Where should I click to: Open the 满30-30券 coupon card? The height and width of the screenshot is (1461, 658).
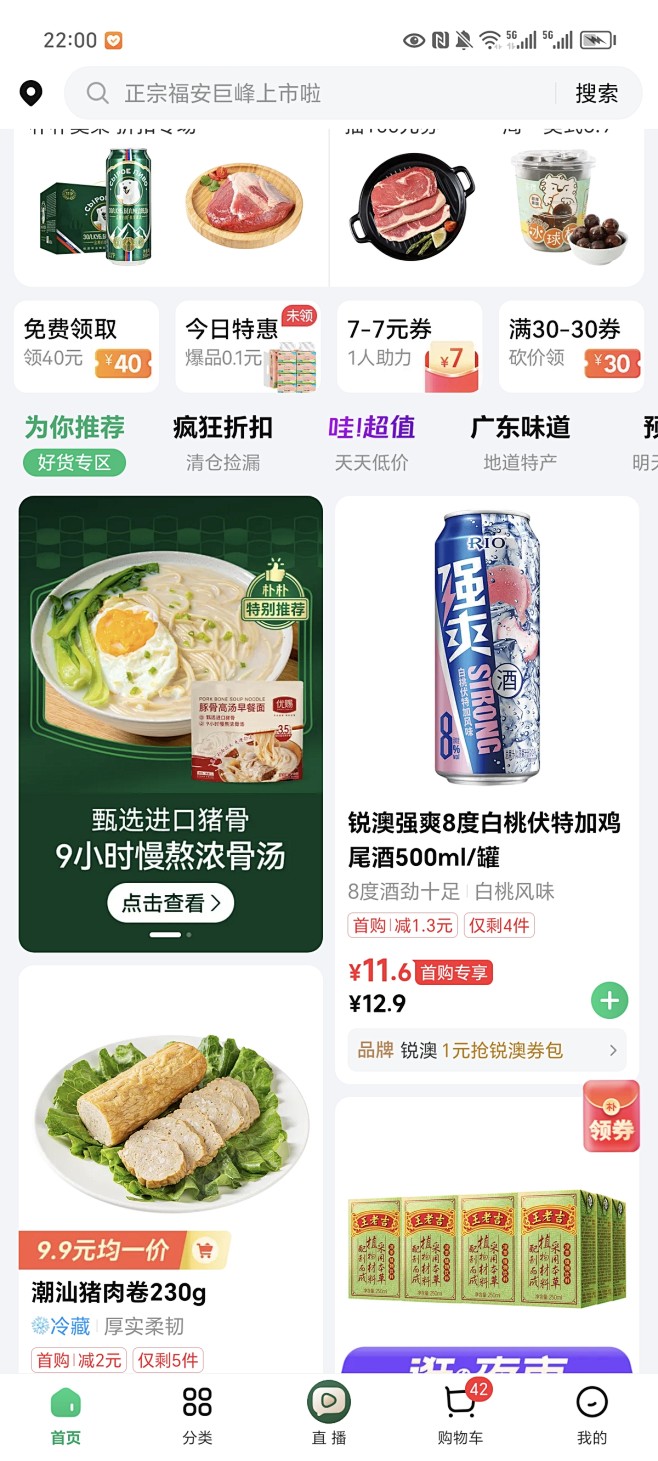570,346
